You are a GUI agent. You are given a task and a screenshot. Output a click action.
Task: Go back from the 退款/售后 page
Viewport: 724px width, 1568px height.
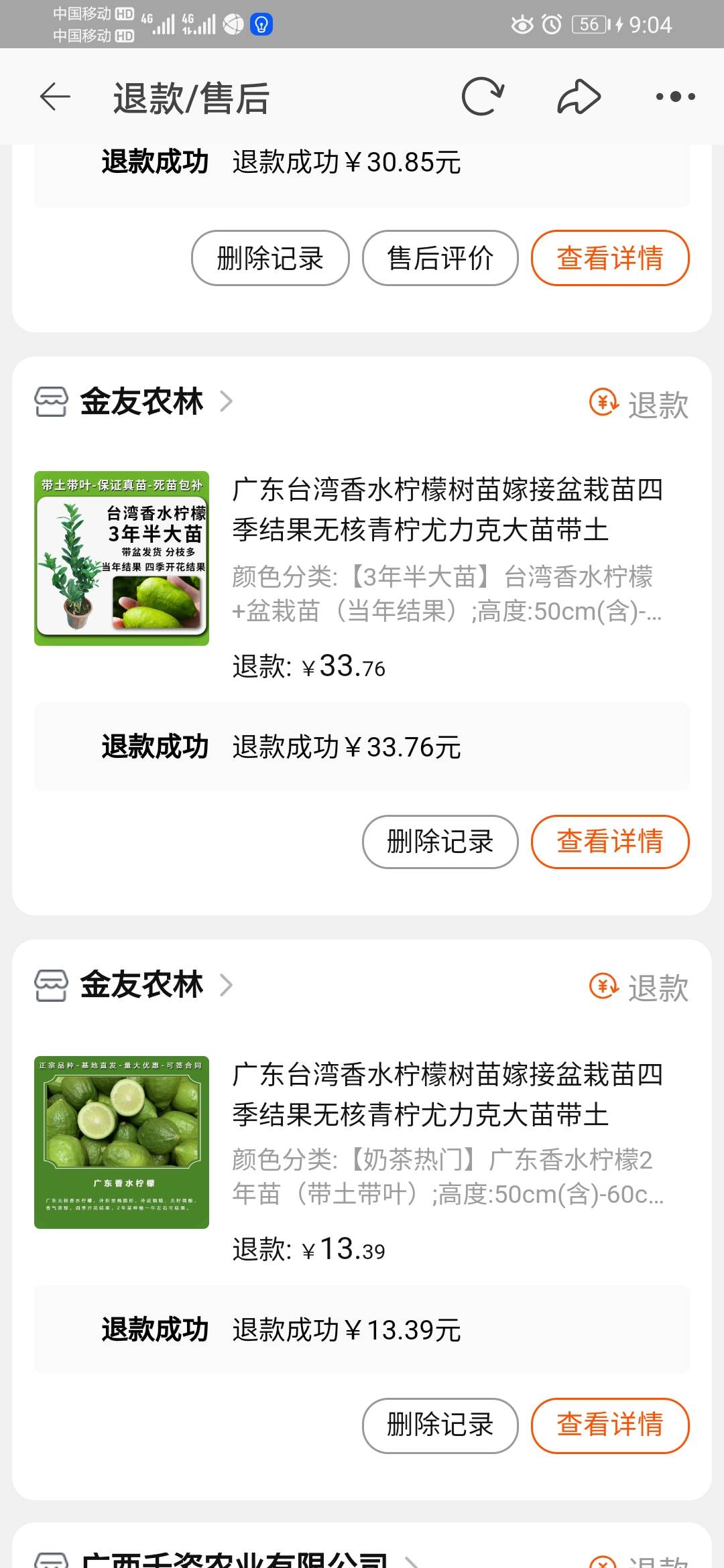pyautogui.click(x=55, y=97)
